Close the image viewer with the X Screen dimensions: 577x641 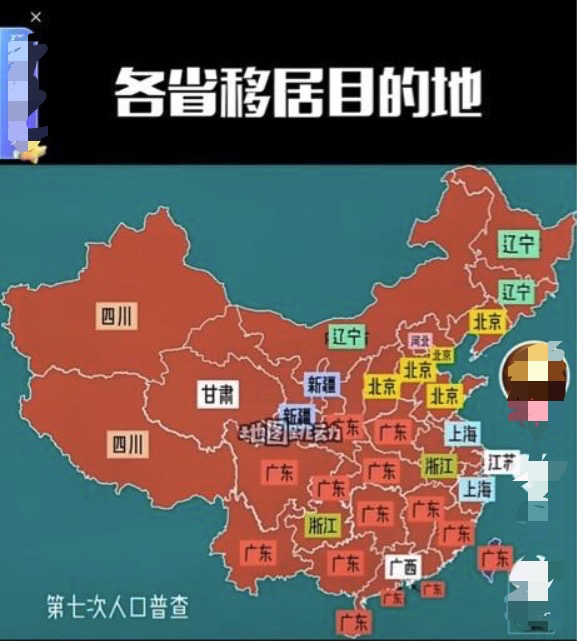coord(36,17)
